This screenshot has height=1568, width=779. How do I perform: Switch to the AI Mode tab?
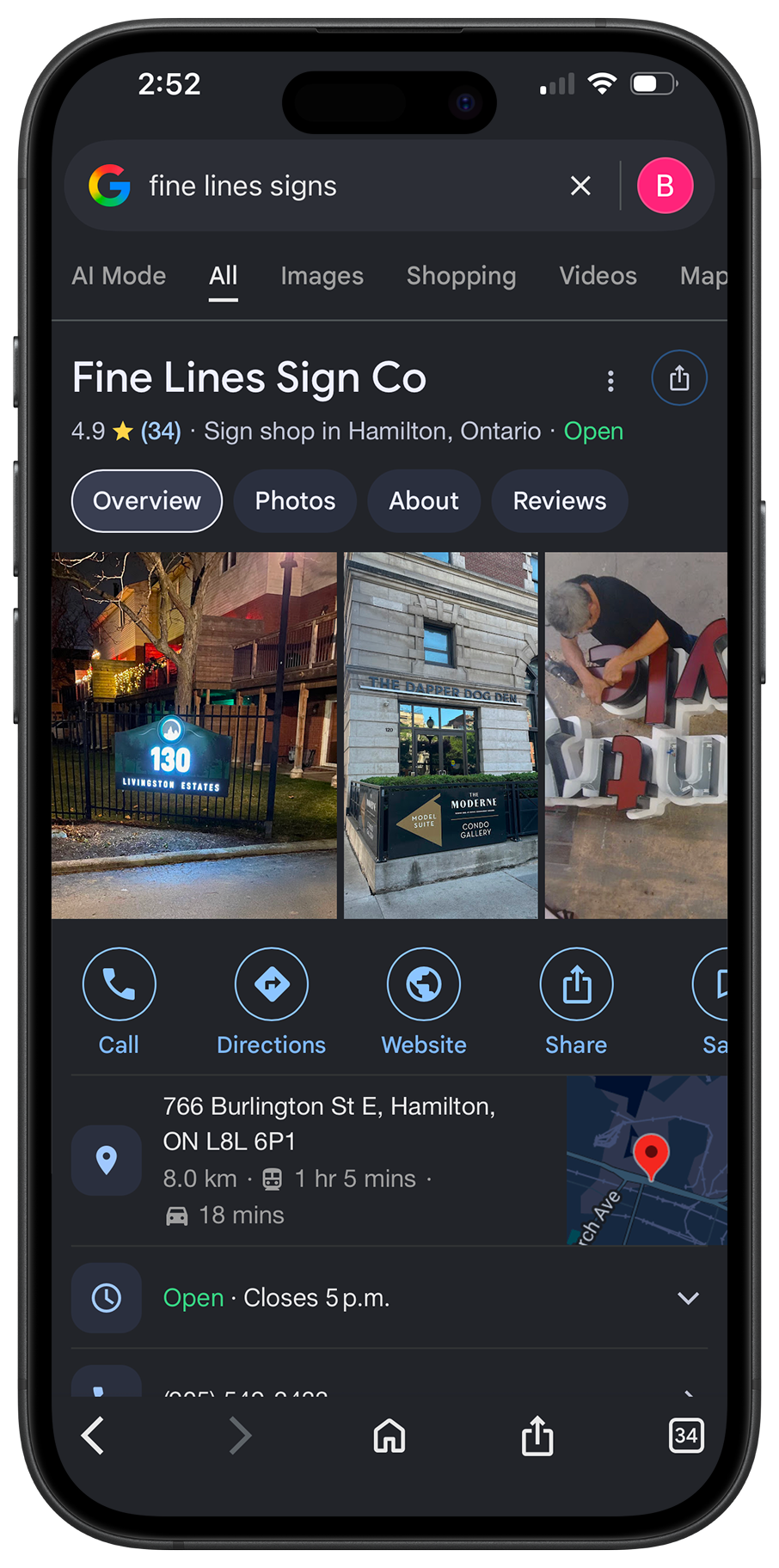pos(119,276)
